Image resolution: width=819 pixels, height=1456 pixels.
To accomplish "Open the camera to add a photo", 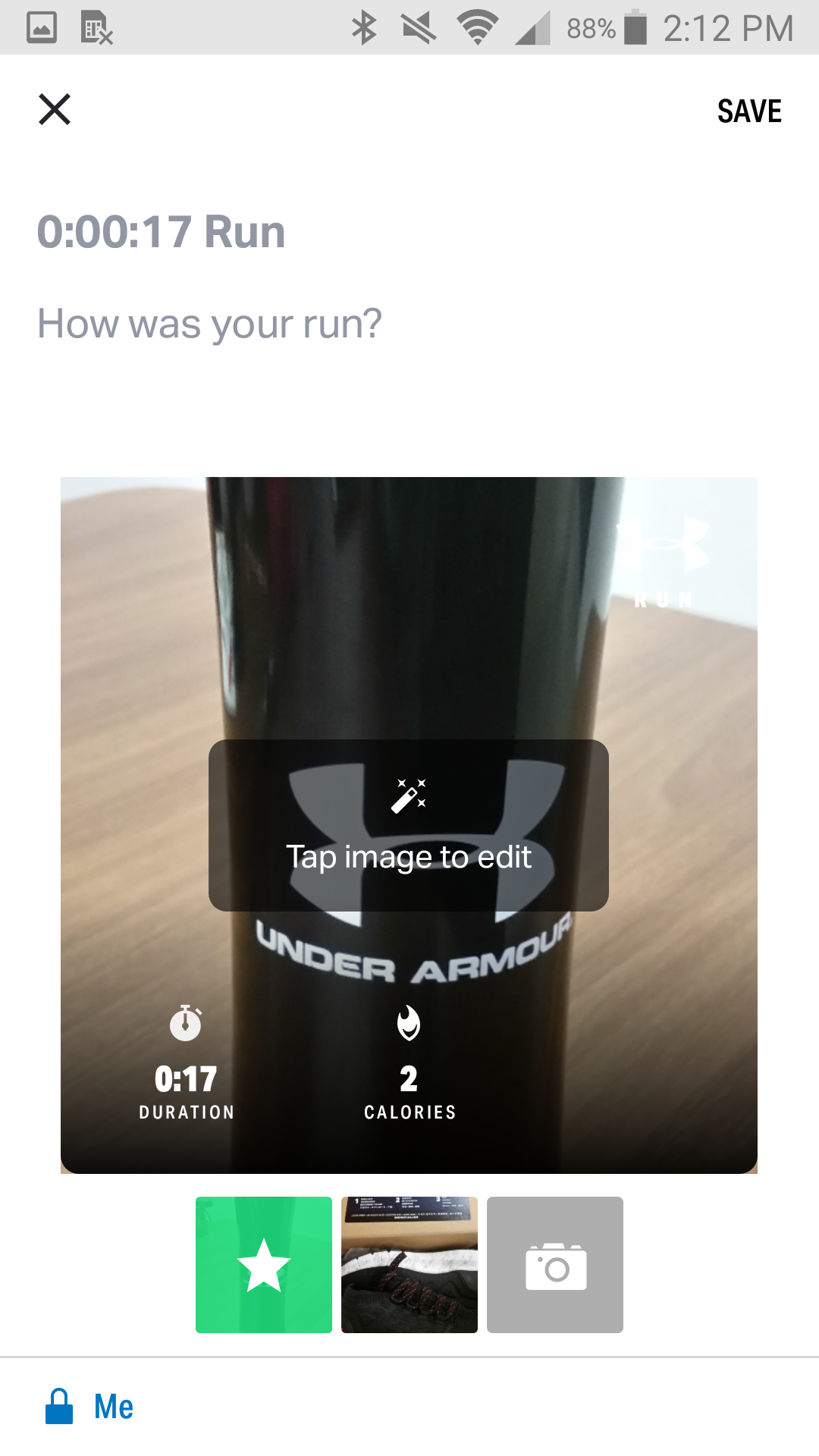I will pyautogui.click(x=555, y=1264).
